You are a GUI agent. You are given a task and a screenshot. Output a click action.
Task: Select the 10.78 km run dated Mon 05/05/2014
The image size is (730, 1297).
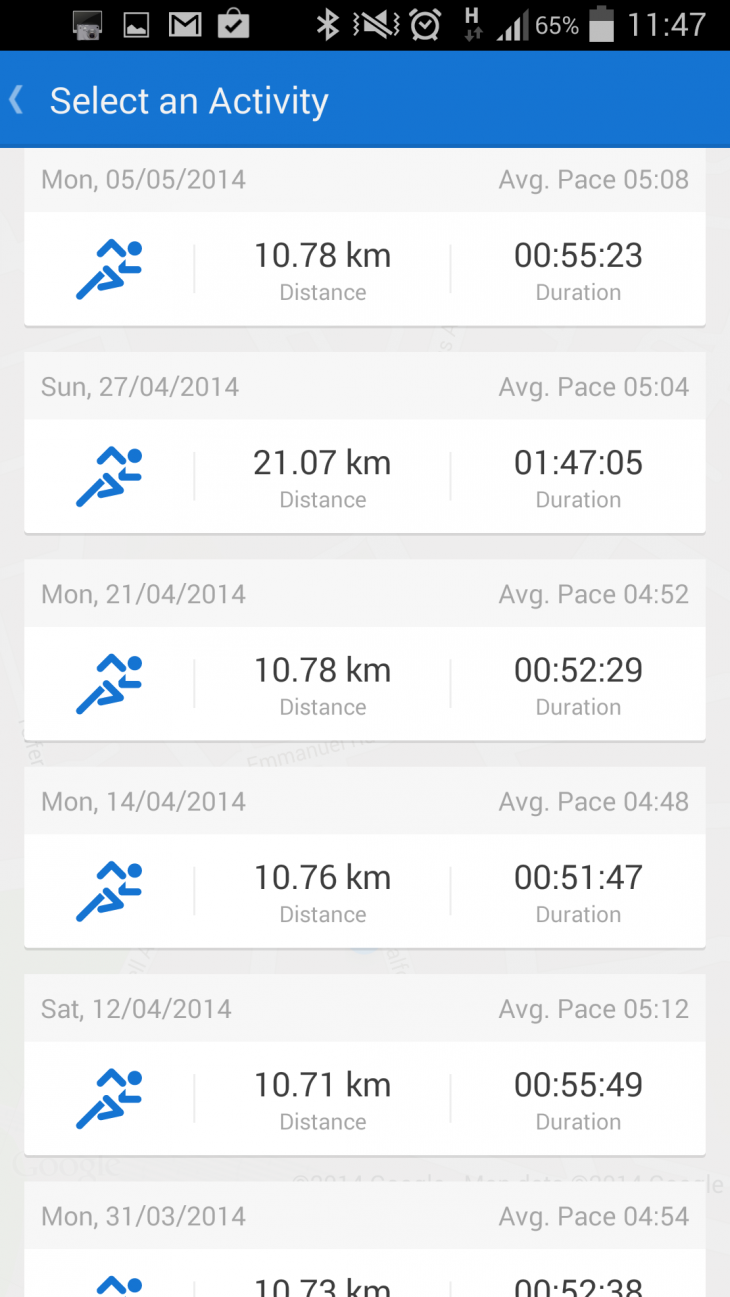pos(365,268)
